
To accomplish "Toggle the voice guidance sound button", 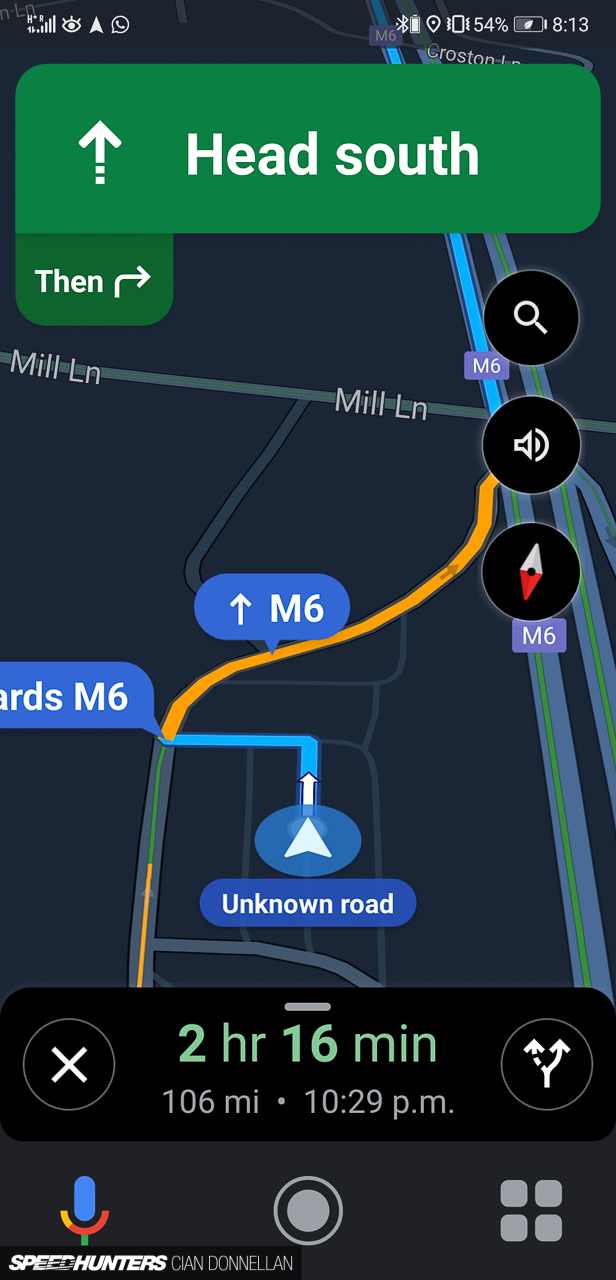I will click(531, 445).
